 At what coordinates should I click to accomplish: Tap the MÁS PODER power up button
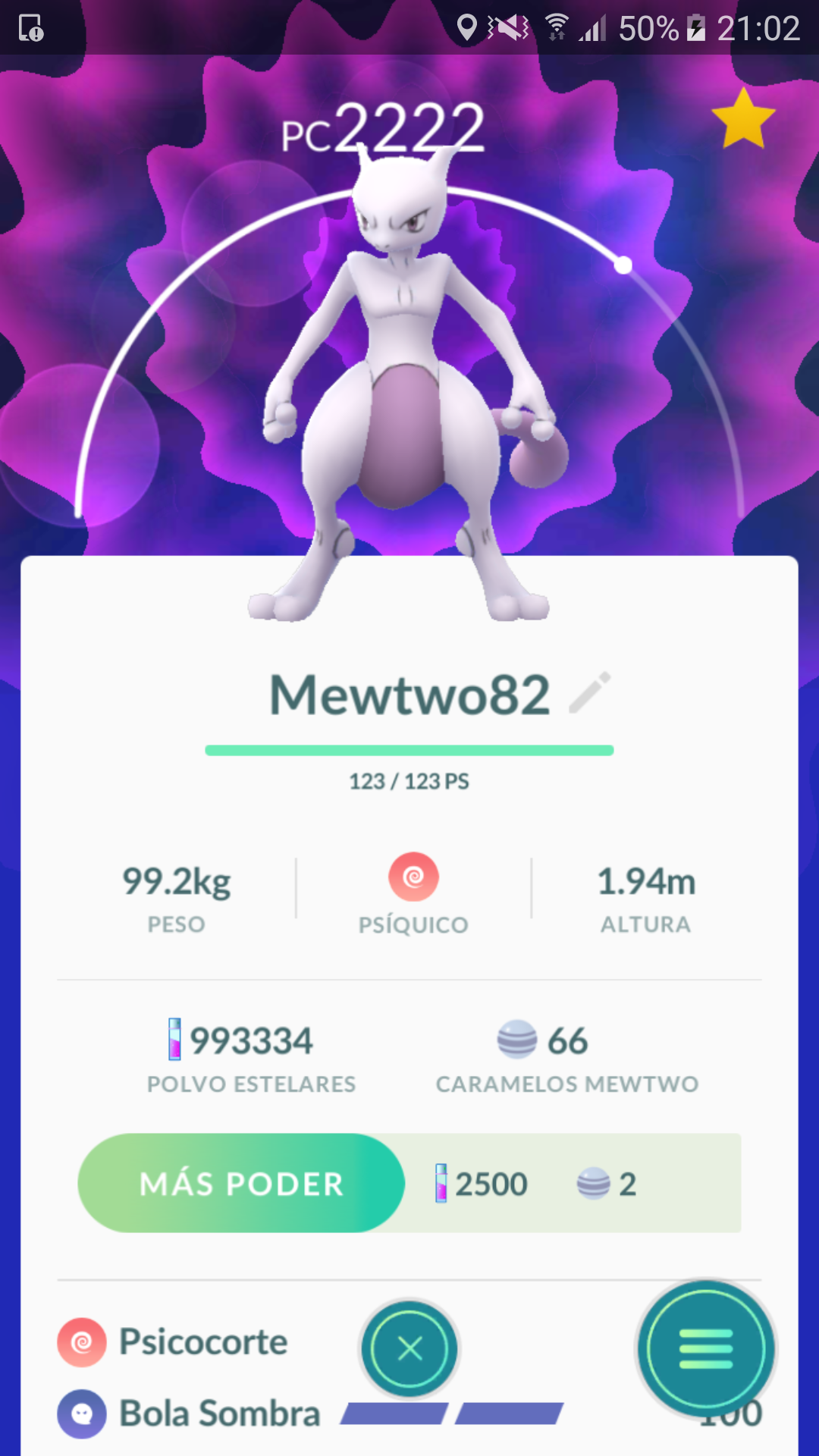[241, 1183]
